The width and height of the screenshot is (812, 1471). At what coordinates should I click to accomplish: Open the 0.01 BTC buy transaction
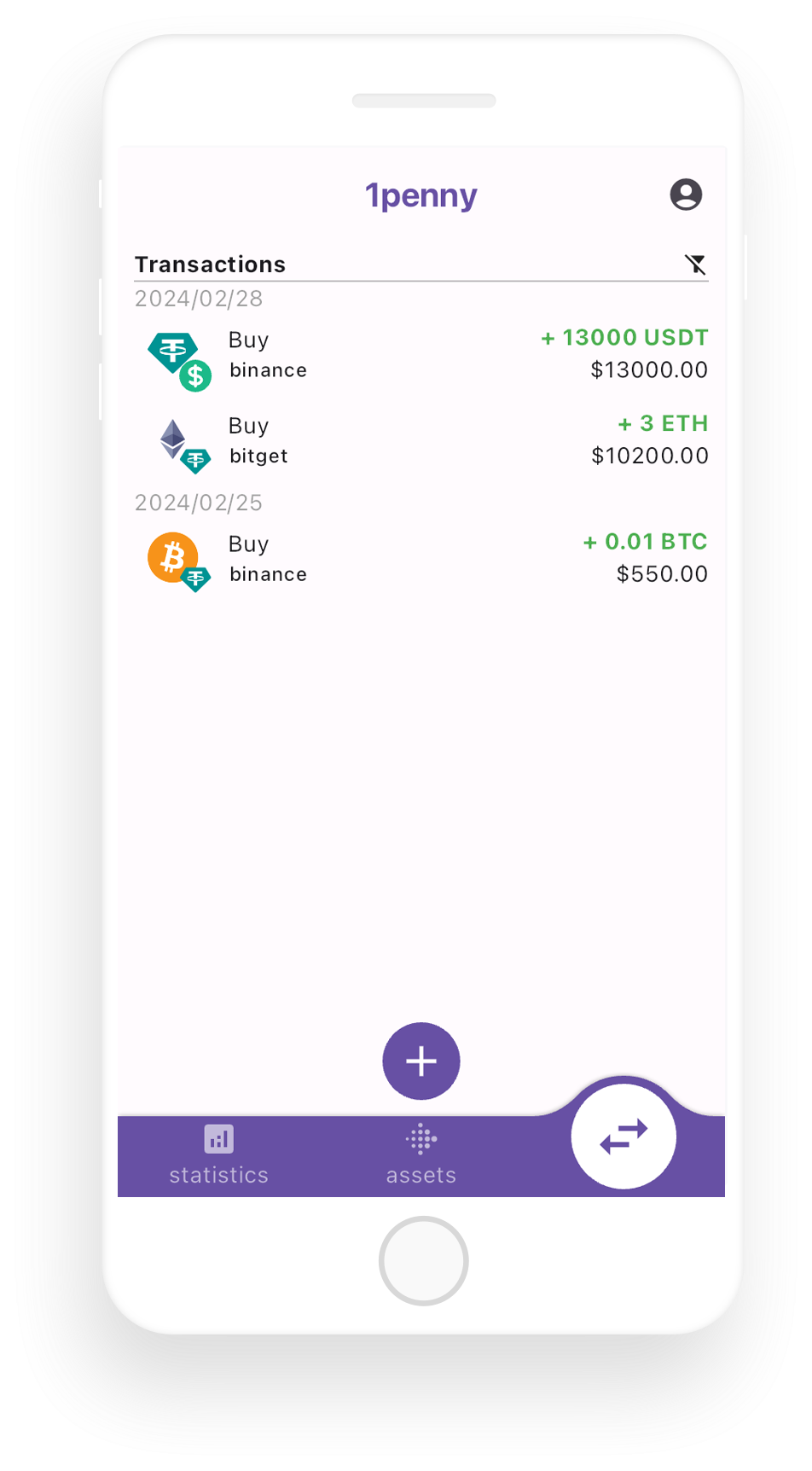(421, 558)
